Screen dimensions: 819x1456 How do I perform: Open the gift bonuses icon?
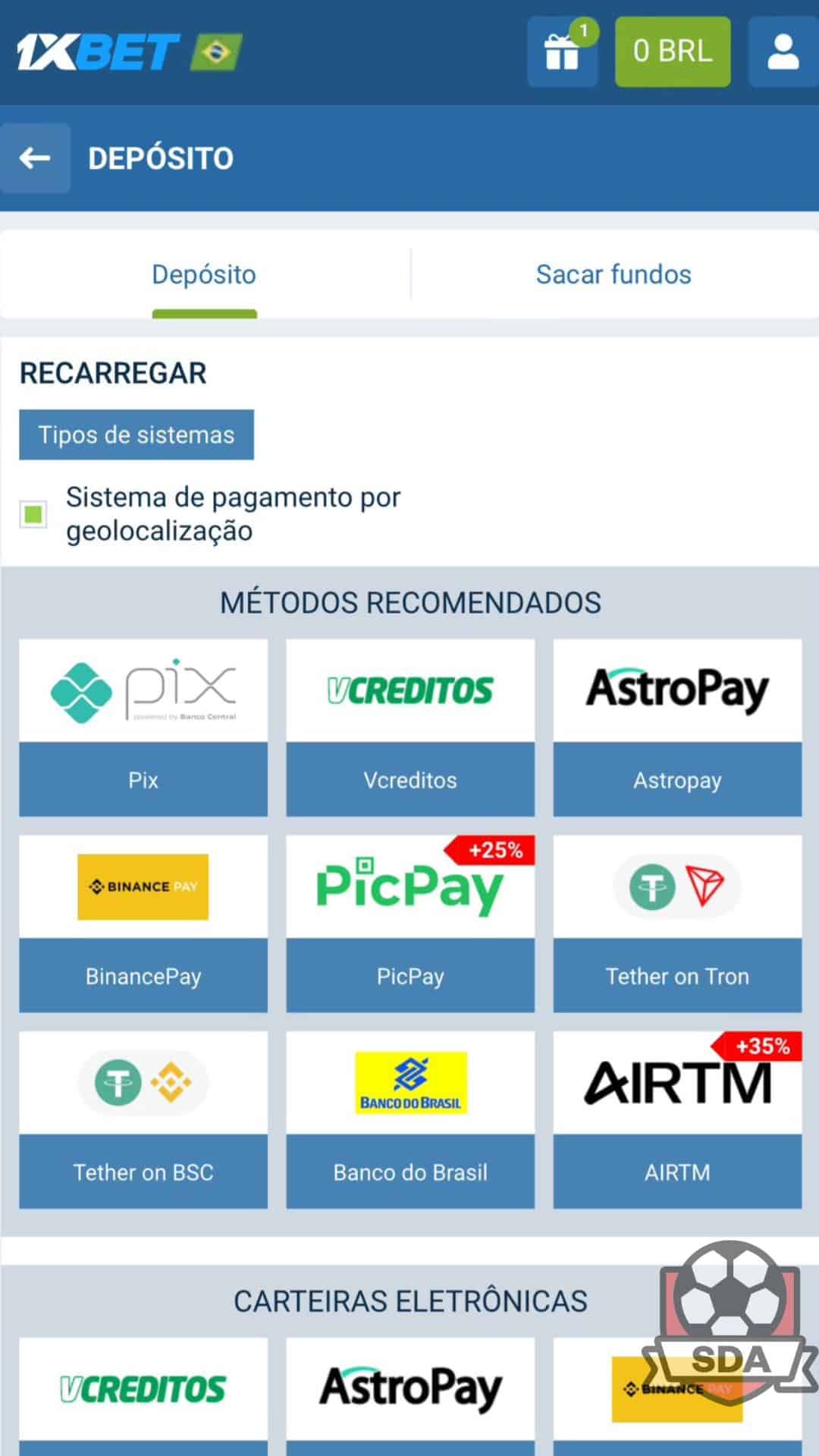tap(562, 52)
